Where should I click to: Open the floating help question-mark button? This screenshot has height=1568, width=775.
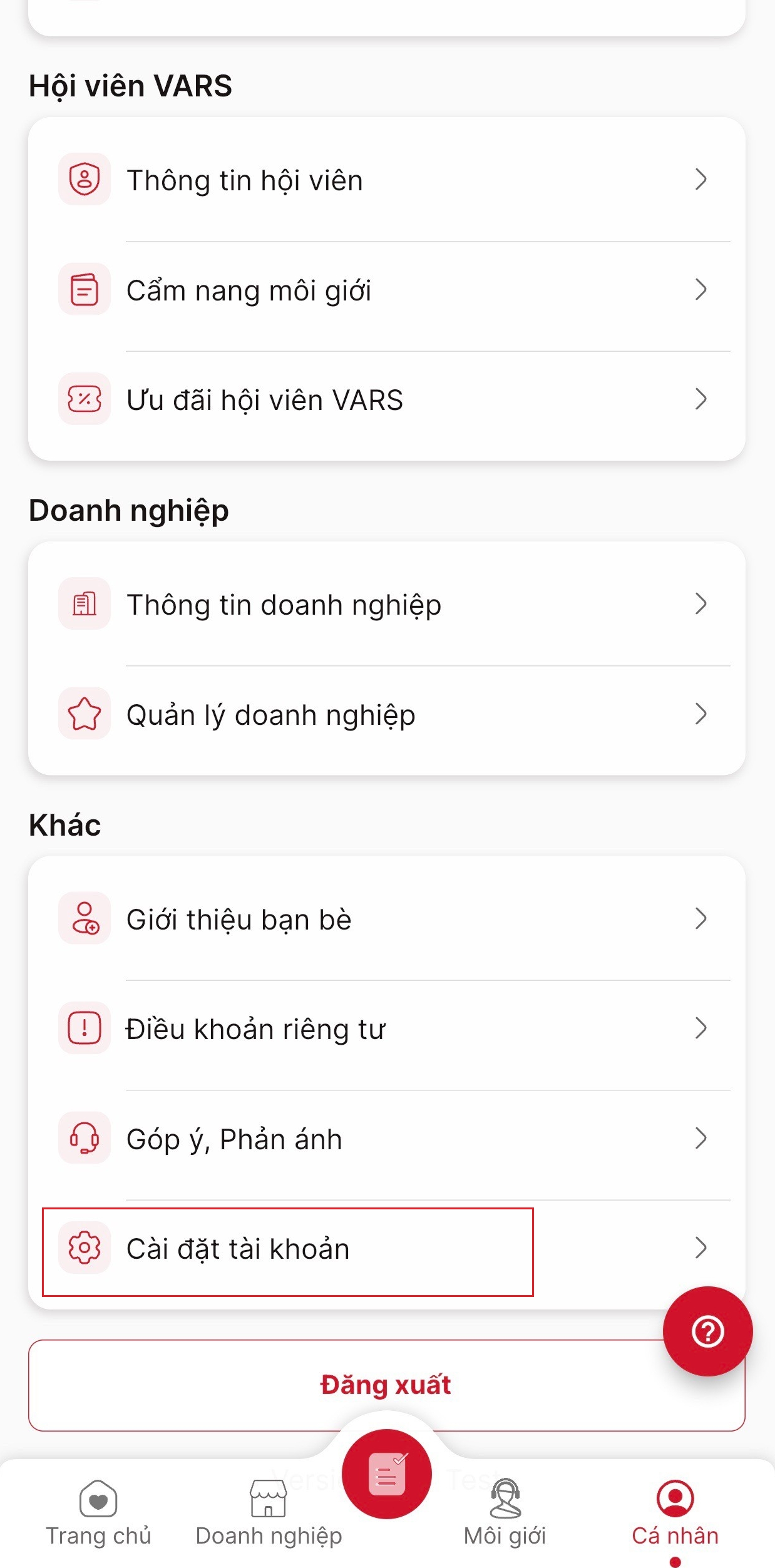[x=707, y=1331]
